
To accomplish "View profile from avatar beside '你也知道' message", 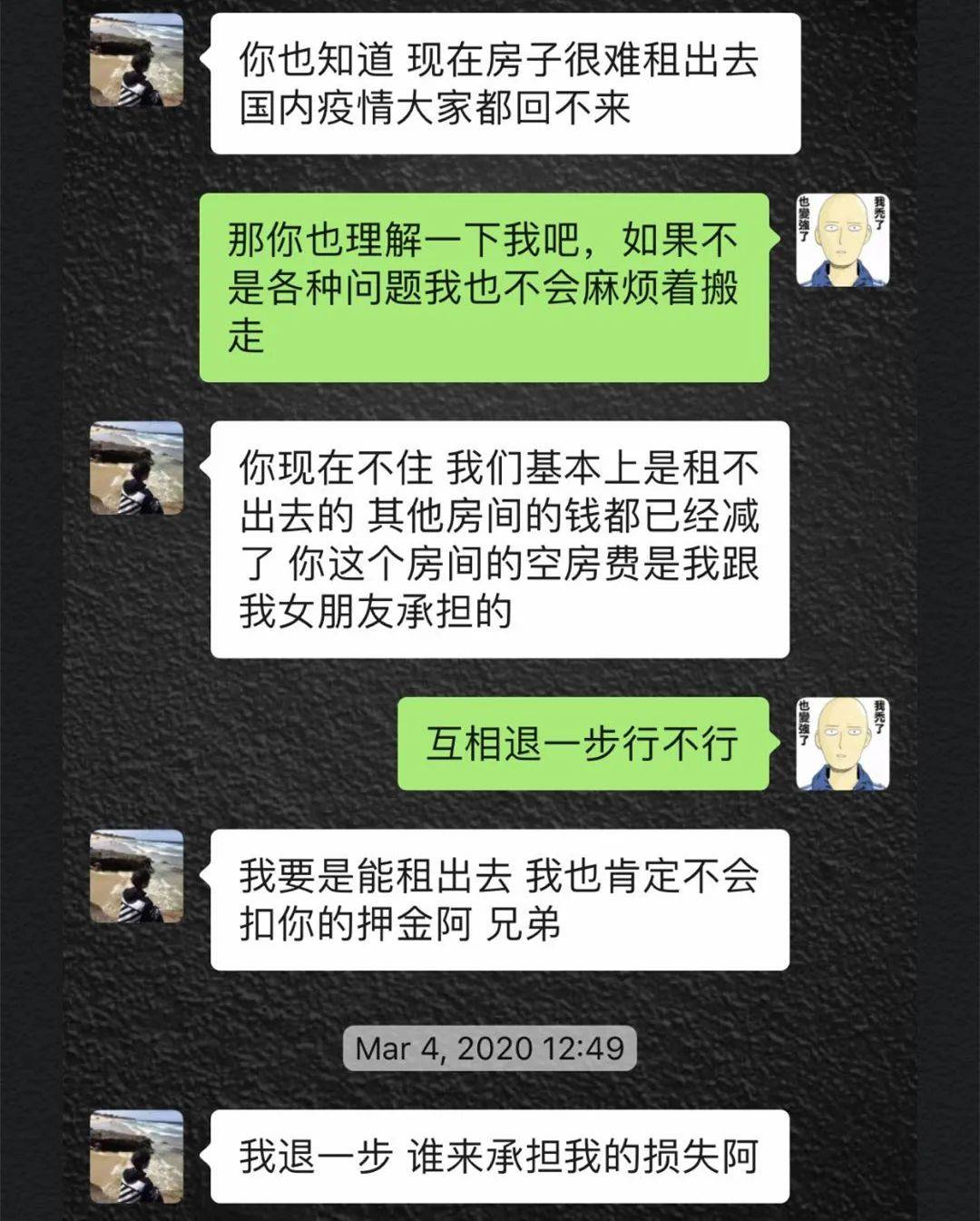I will pyautogui.click(x=136, y=60).
